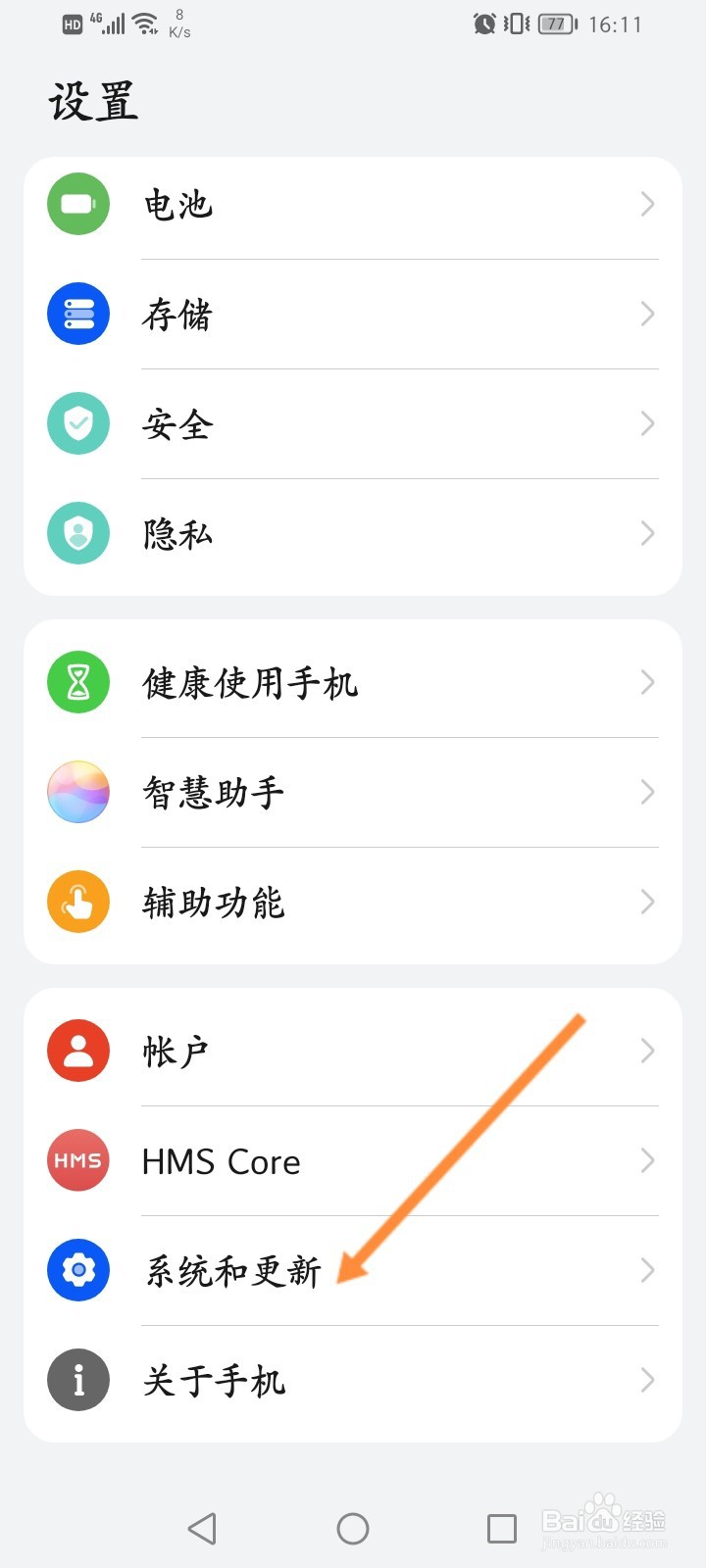This screenshot has height=1568, width=706.
Task: Select the orange Accessibility touch icon
Action: pyautogui.click(x=77, y=902)
